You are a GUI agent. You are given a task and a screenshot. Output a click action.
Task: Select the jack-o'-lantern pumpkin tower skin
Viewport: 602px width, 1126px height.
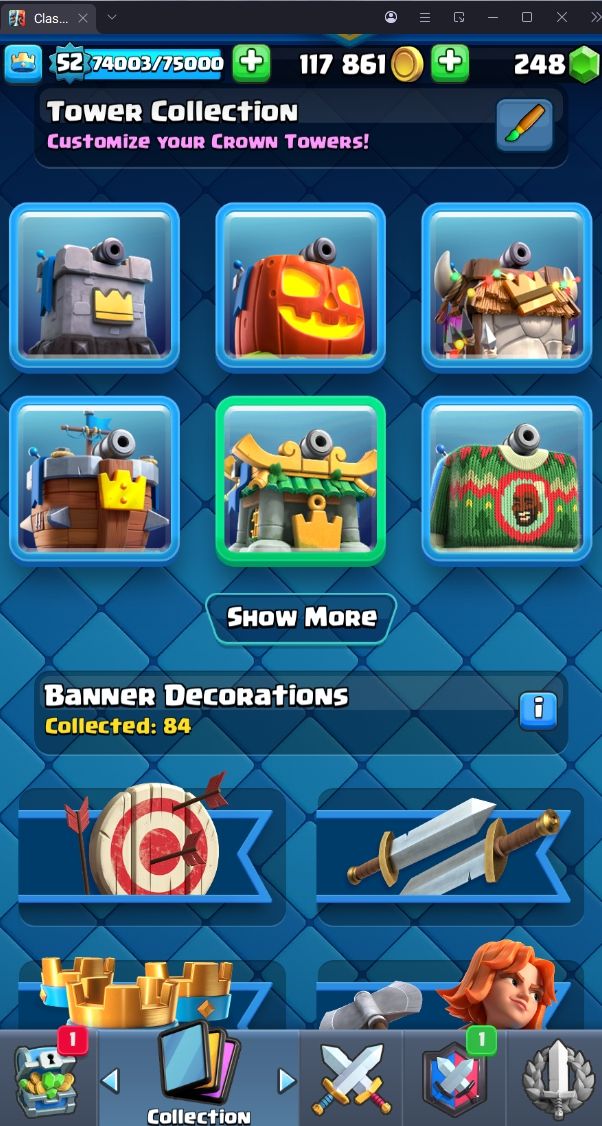pos(301,286)
